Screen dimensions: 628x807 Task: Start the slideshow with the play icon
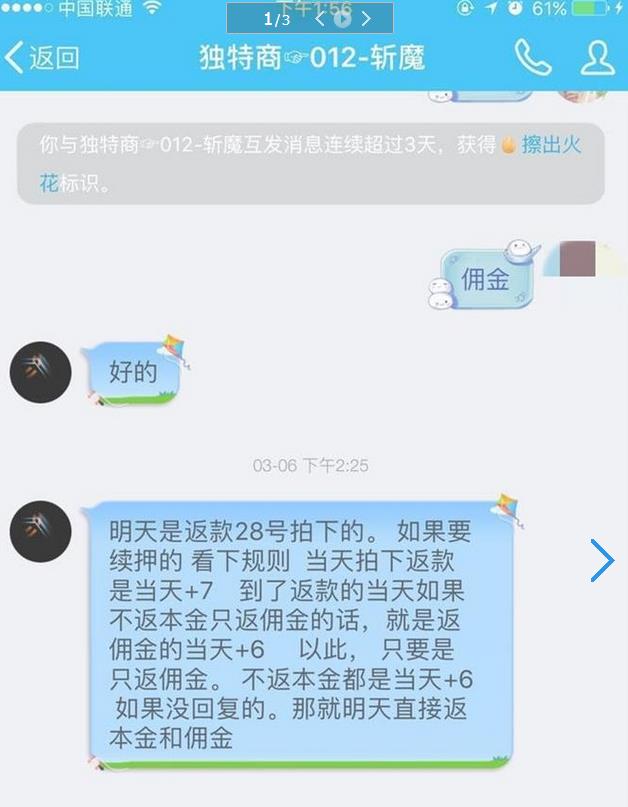point(343,18)
